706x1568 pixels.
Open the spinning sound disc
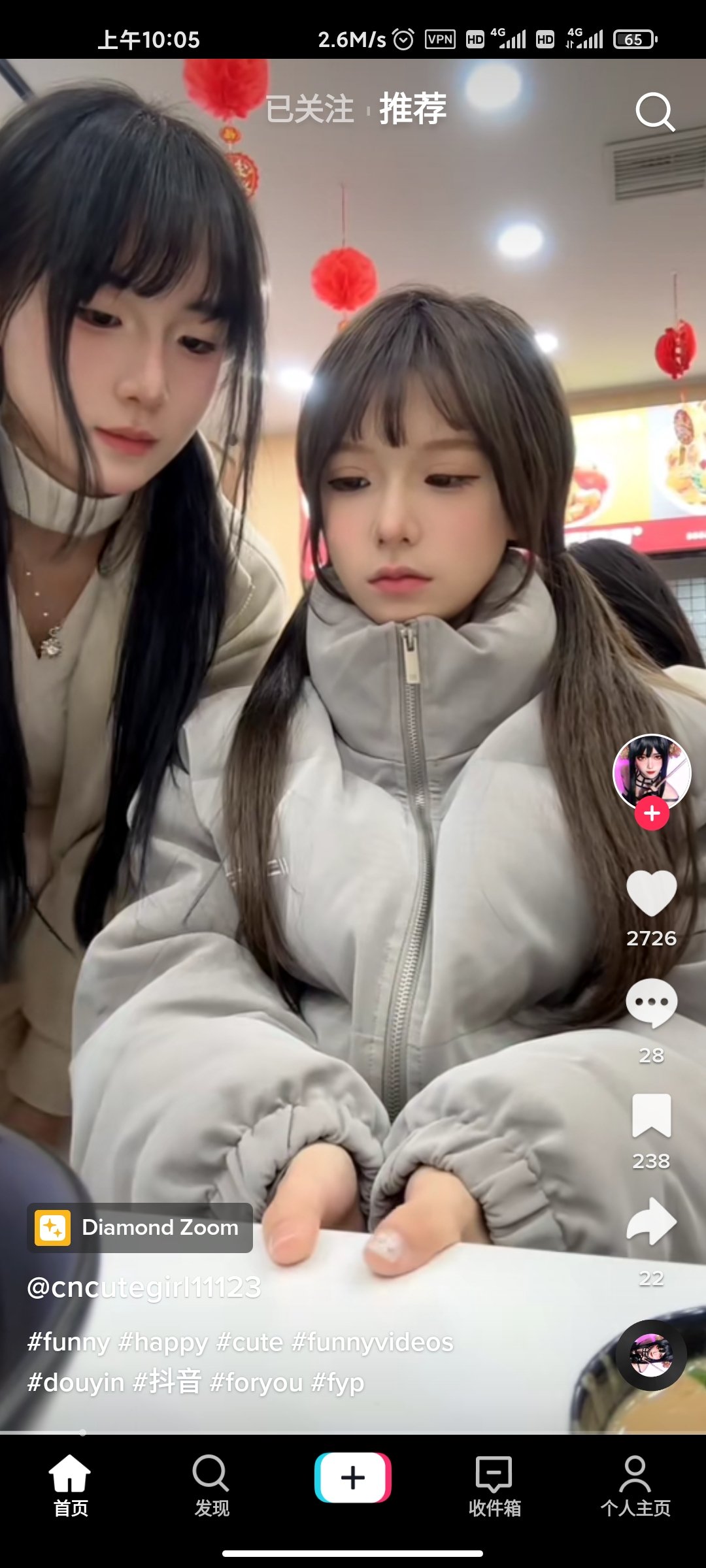pos(651,1355)
